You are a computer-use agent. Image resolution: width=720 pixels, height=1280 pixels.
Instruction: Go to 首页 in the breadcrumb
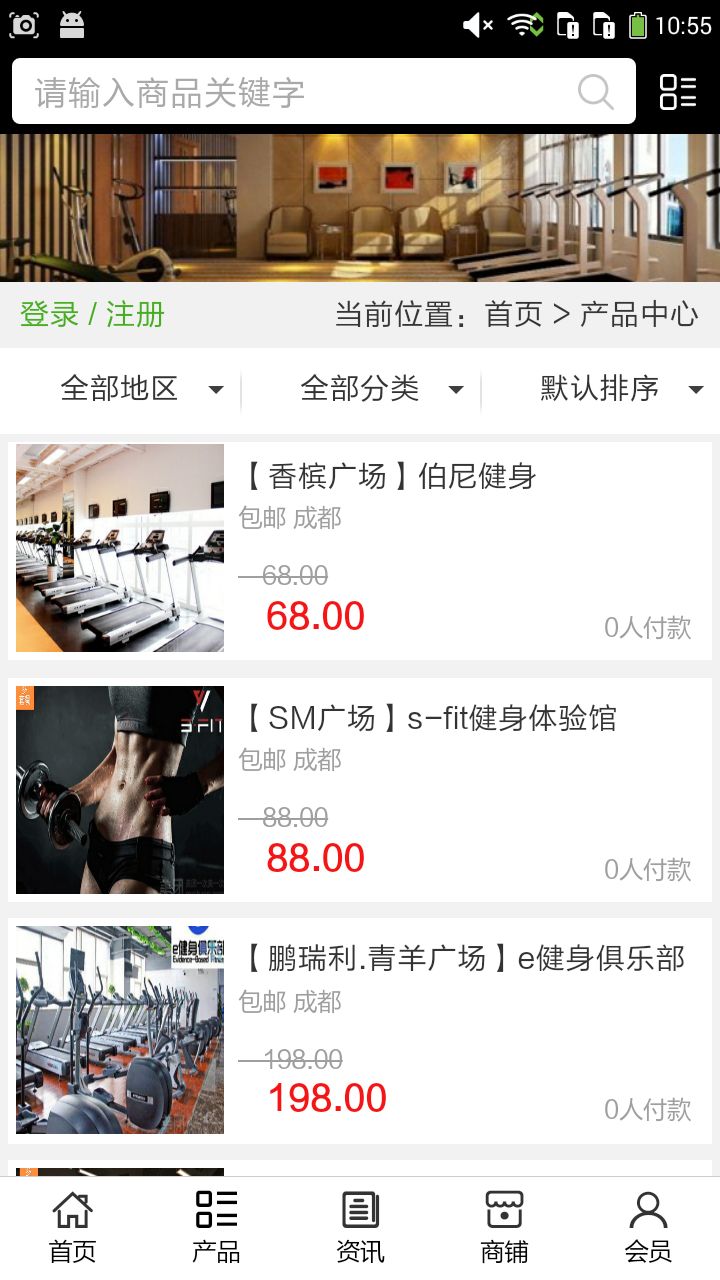[x=513, y=314]
